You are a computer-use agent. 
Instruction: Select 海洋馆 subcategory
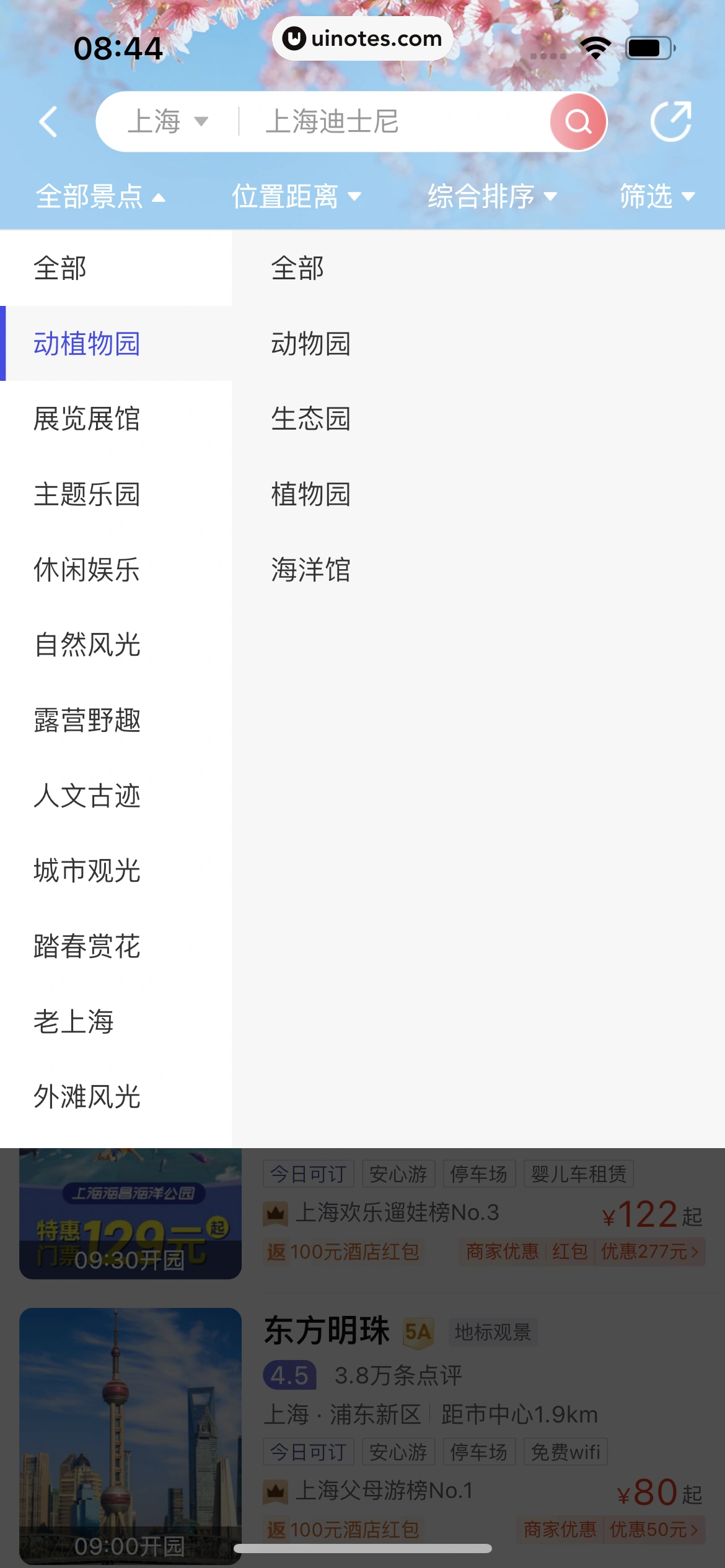click(311, 570)
